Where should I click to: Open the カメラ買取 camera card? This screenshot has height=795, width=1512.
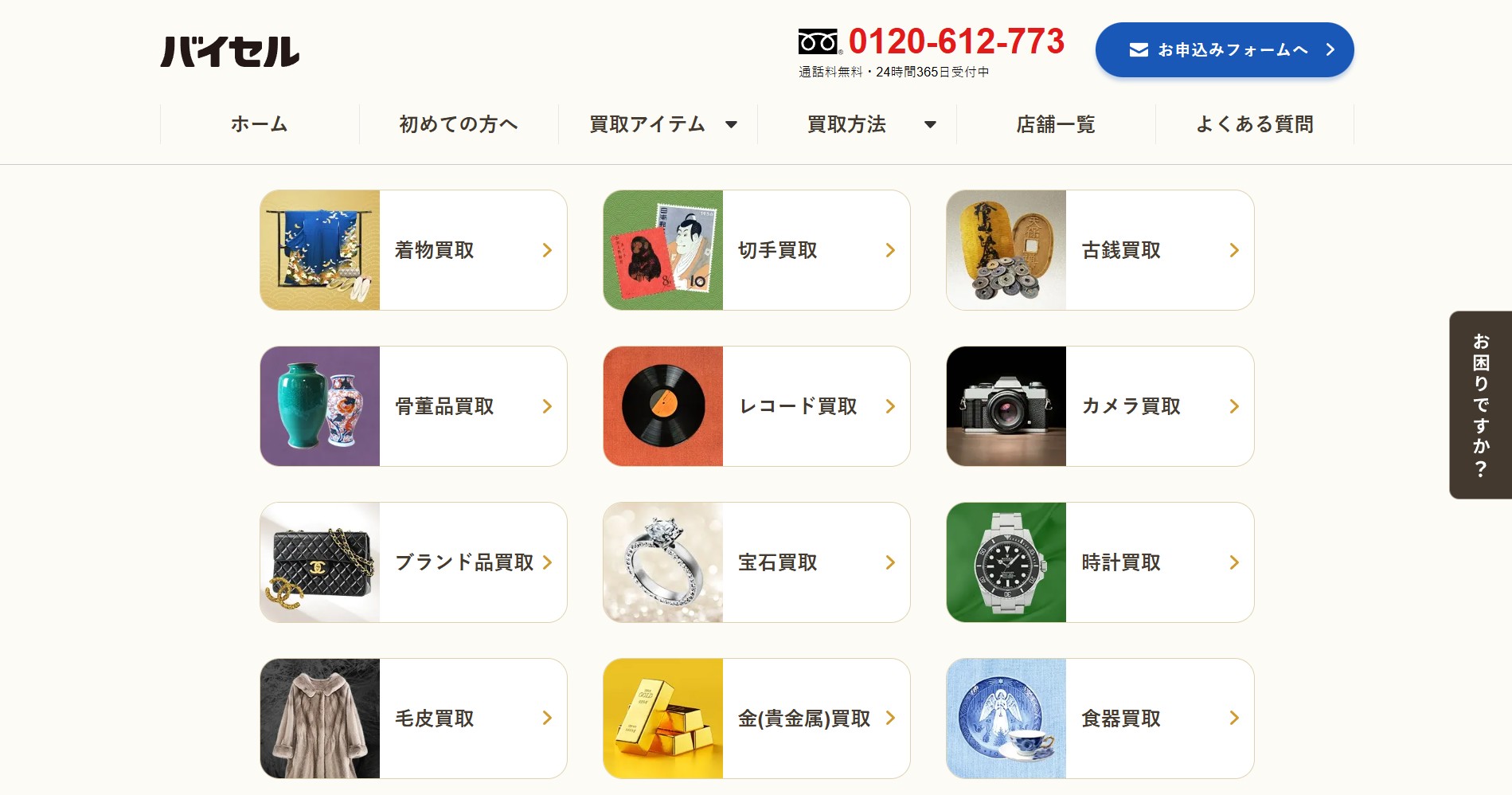[x=1100, y=406]
